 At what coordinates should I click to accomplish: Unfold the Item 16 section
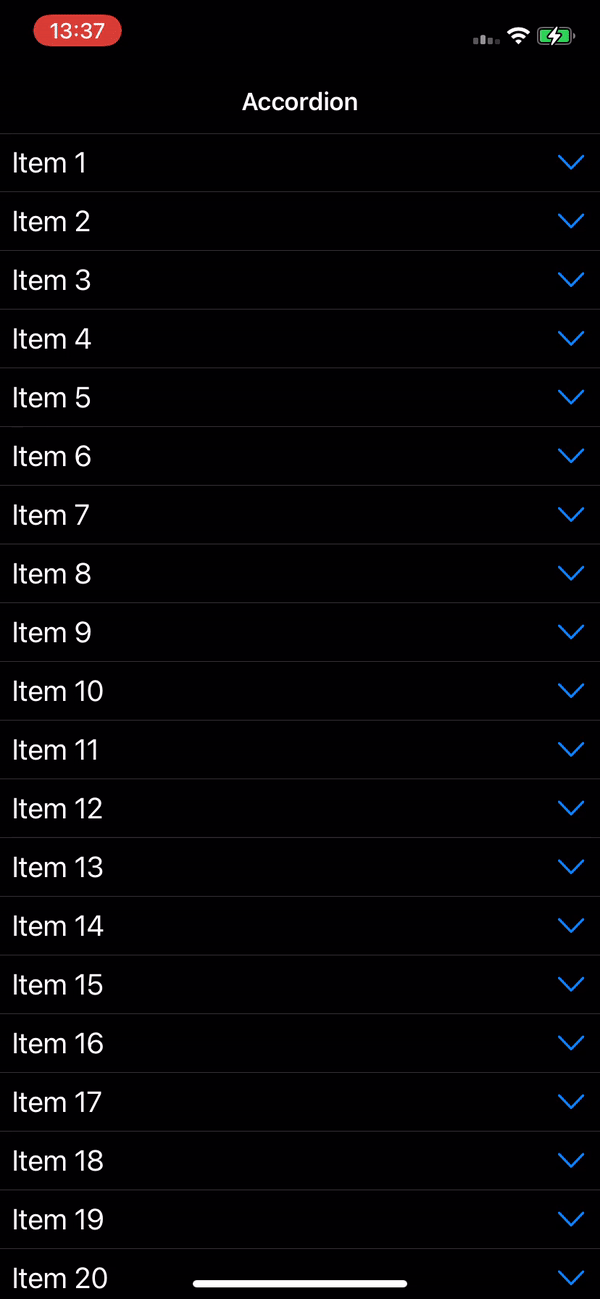coord(570,1043)
